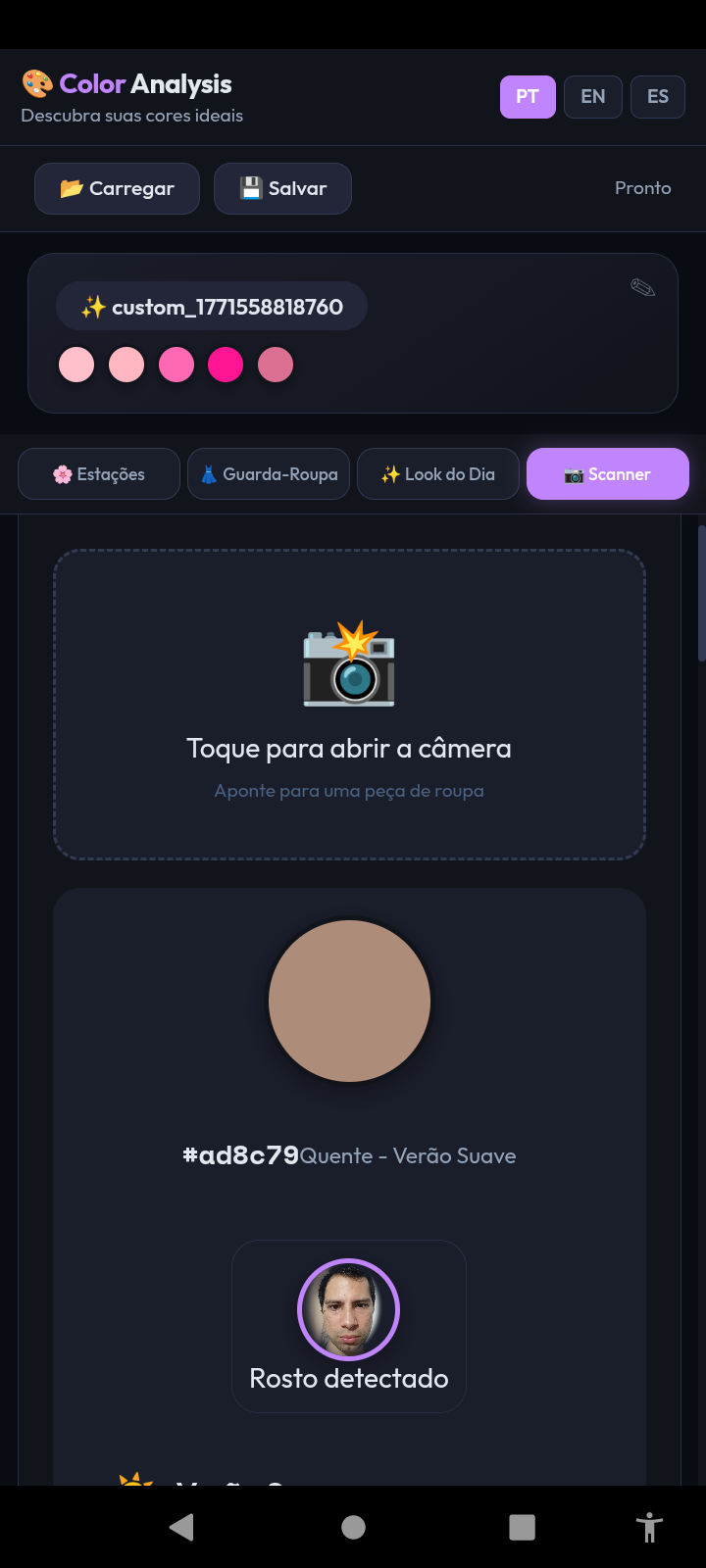
Task: Go to the Look do Dia tab
Action: 438,474
